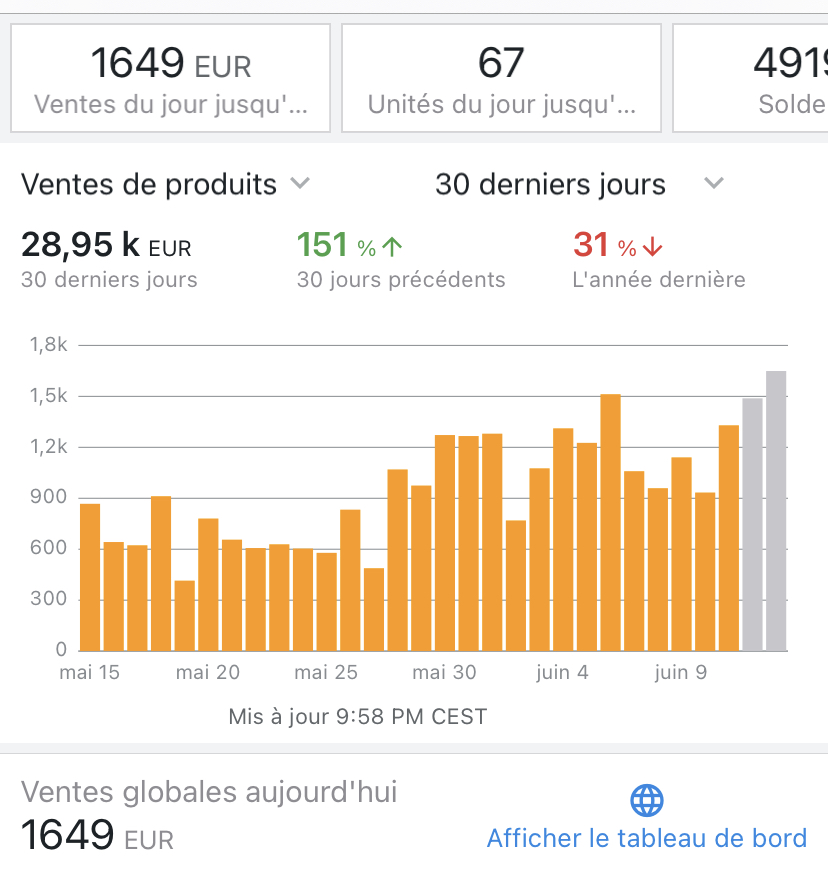Open the Unités du jour card

tap(501, 78)
